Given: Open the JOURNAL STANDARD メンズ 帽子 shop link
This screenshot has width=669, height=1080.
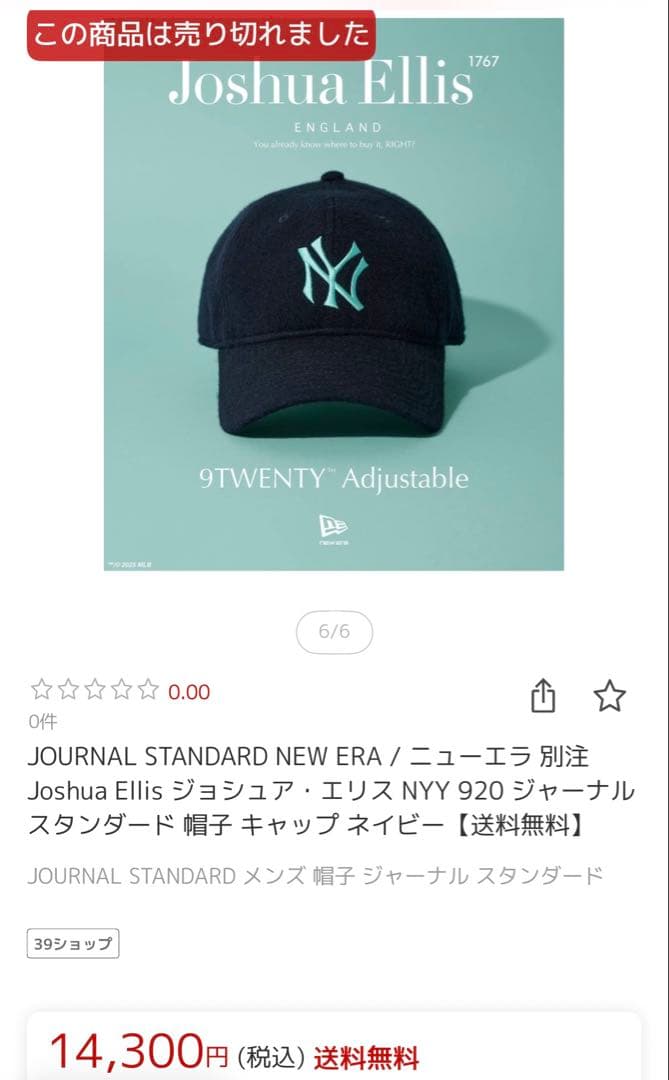Looking at the screenshot, I should click(316, 876).
